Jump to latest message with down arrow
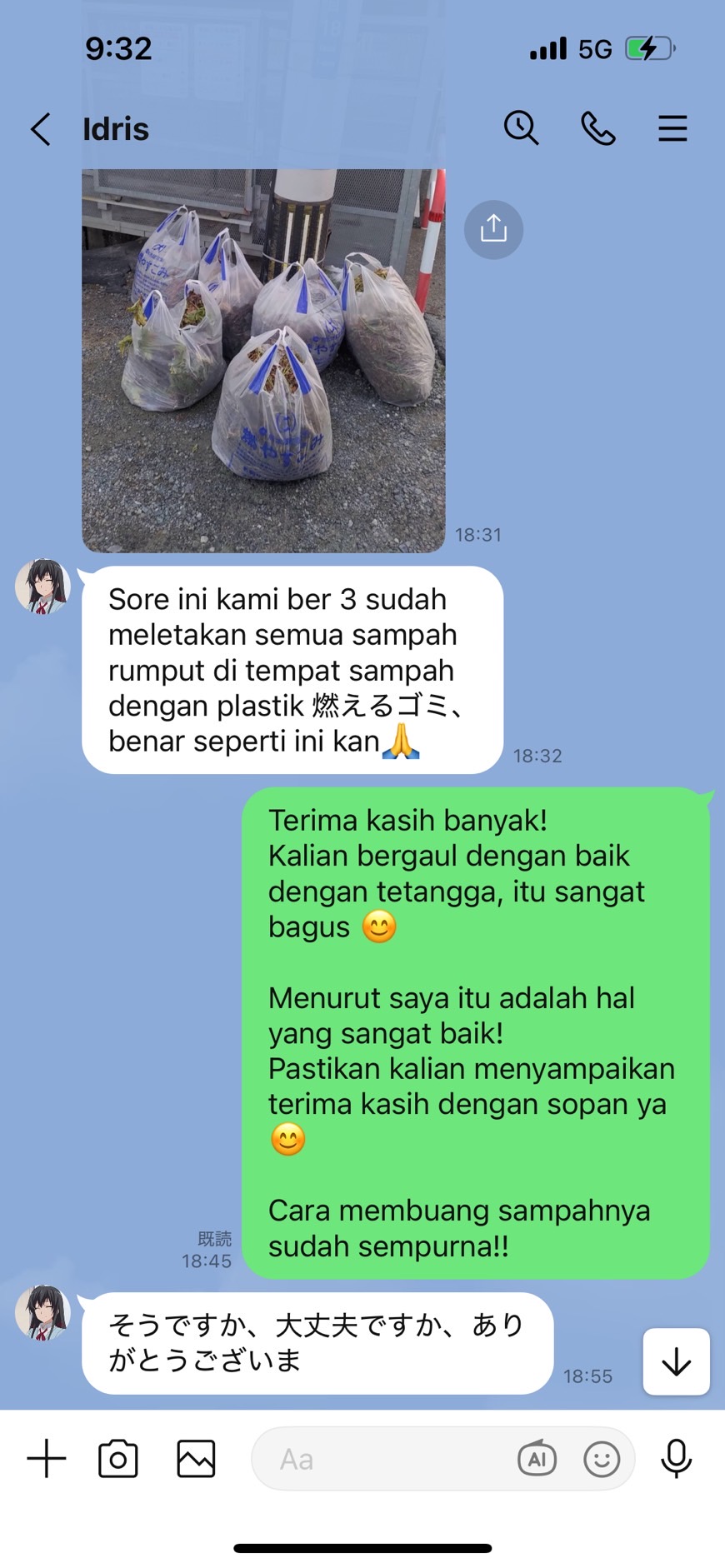The height and width of the screenshot is (1568, 725). [x=676, y=1361]
